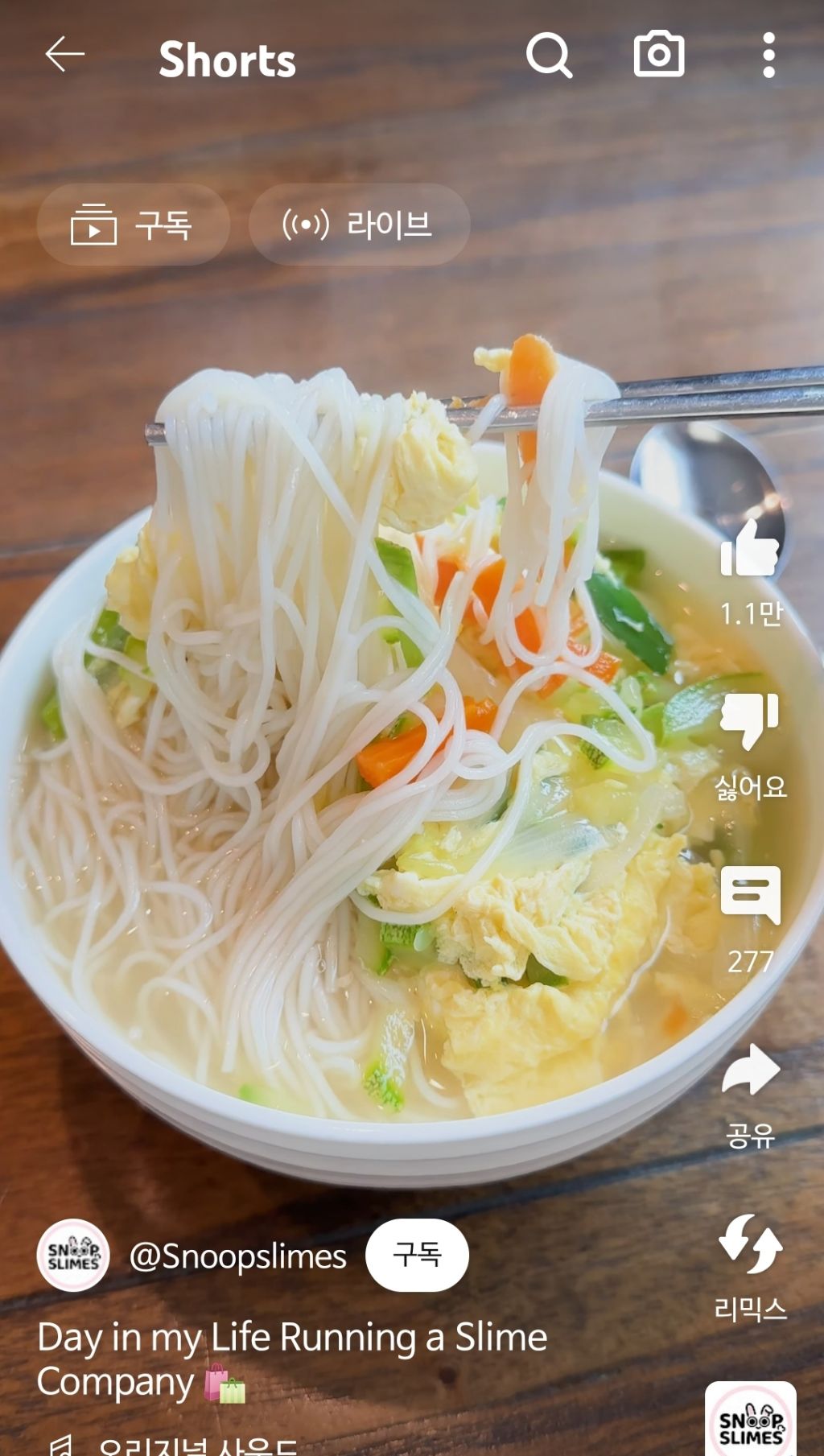Screen dimensions: 824x1456
Task: Share this Short (공유)
Action: pos(750,1070)
